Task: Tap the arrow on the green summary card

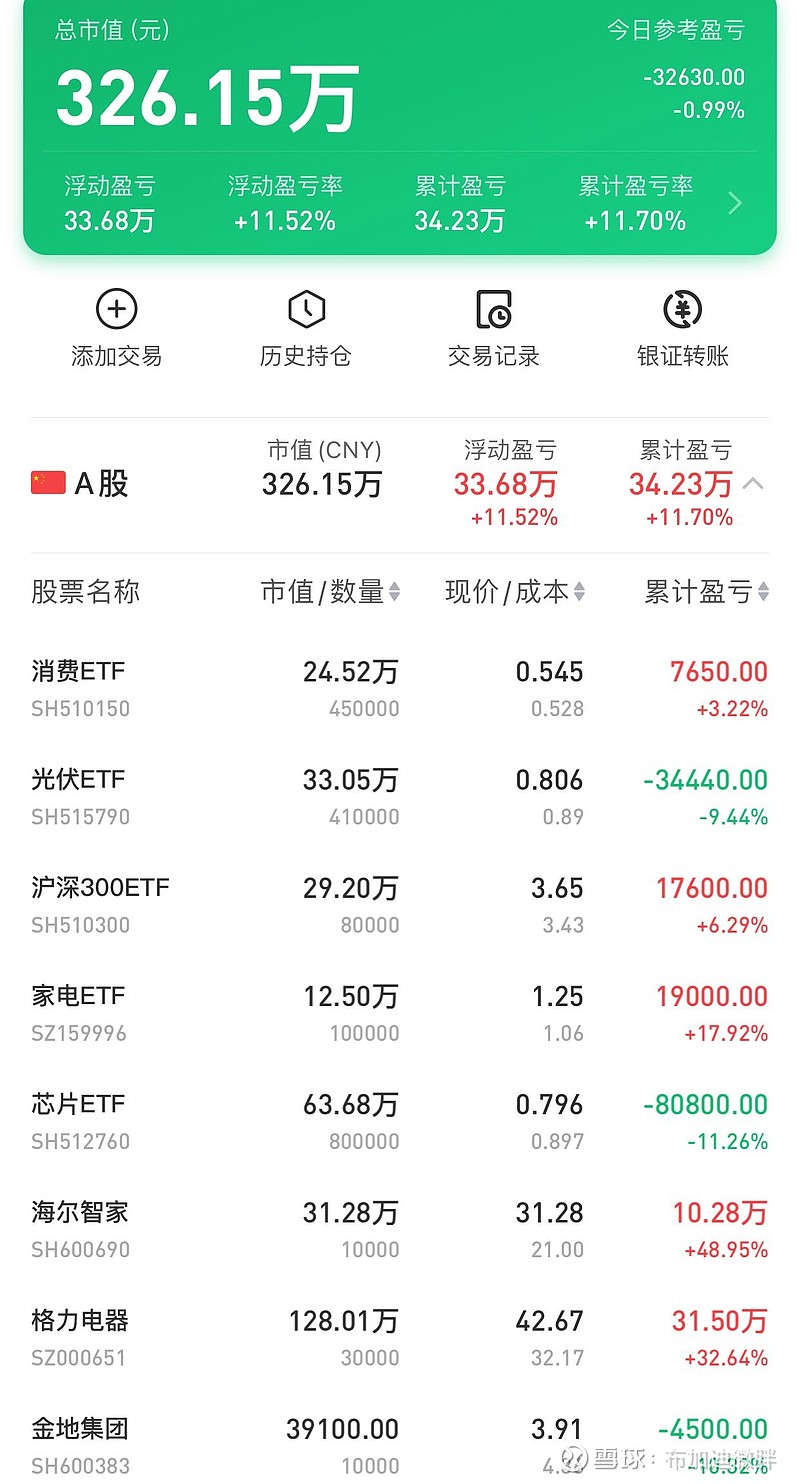Action: [735, 204]
